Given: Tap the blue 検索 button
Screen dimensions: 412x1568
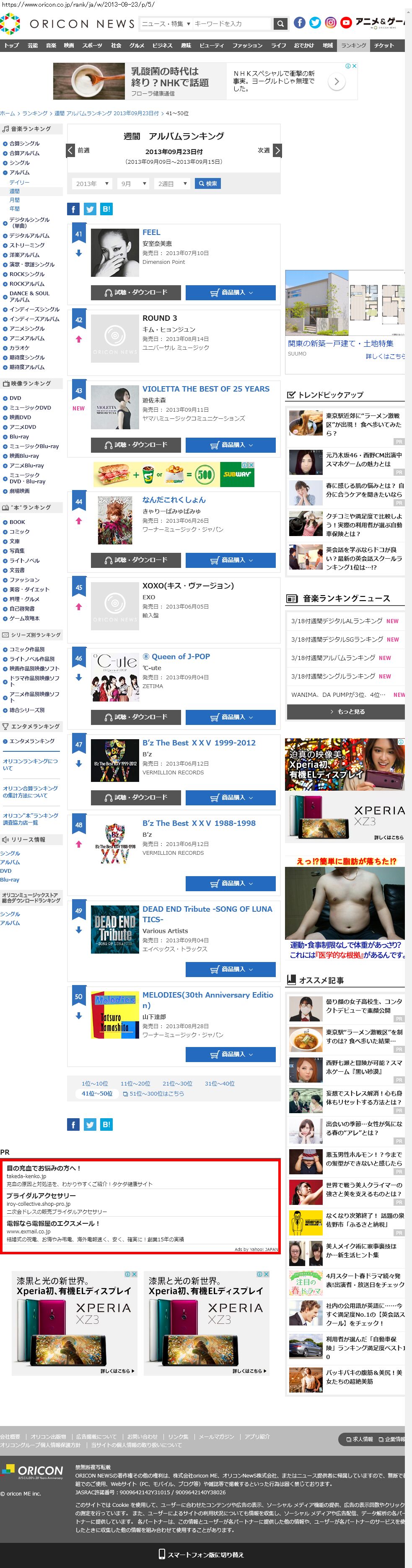Looking at the screenshot, I should [x=207, y=184].
